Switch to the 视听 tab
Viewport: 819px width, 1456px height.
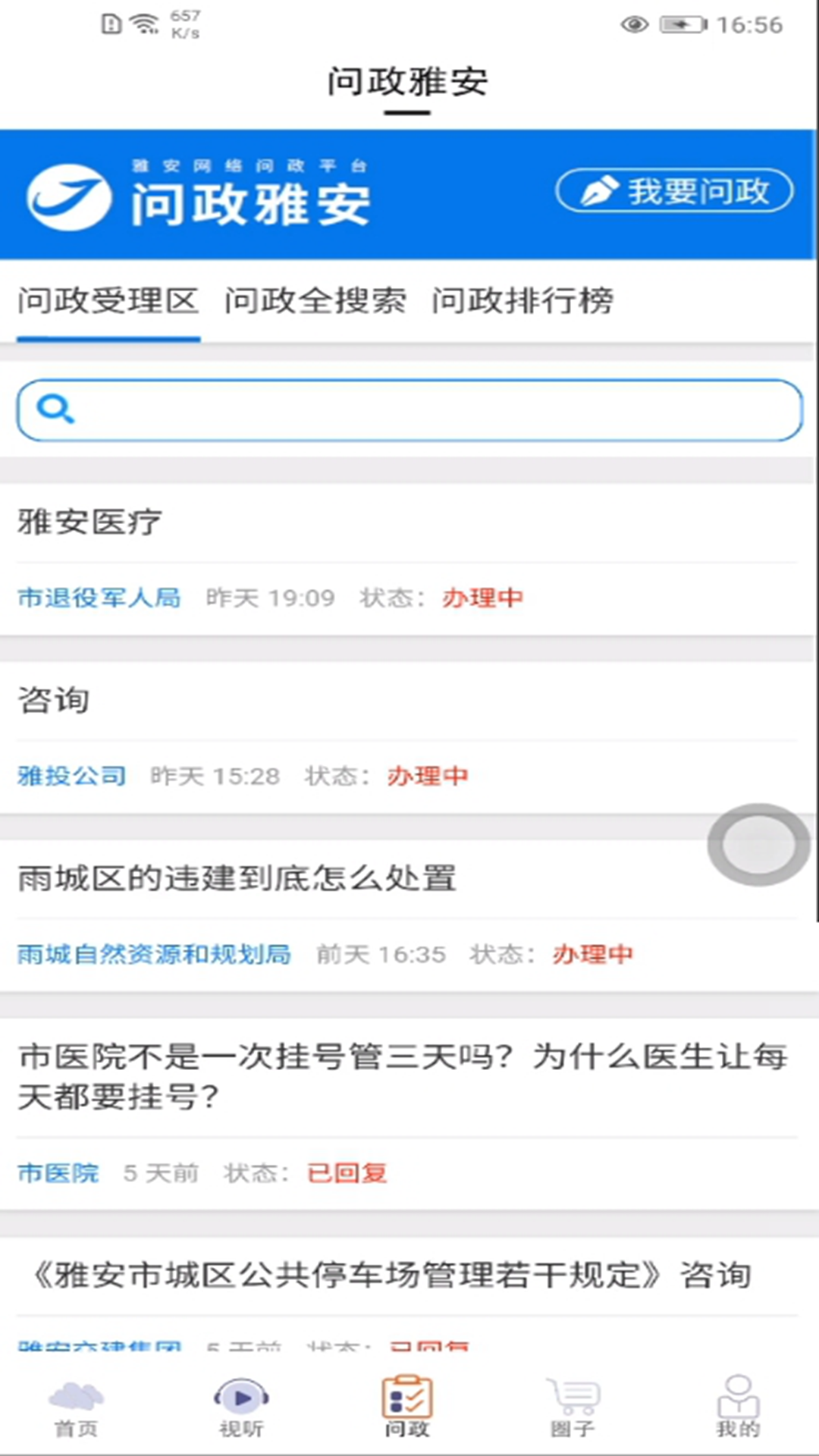pyautogui.click(x=241, y=1407)
